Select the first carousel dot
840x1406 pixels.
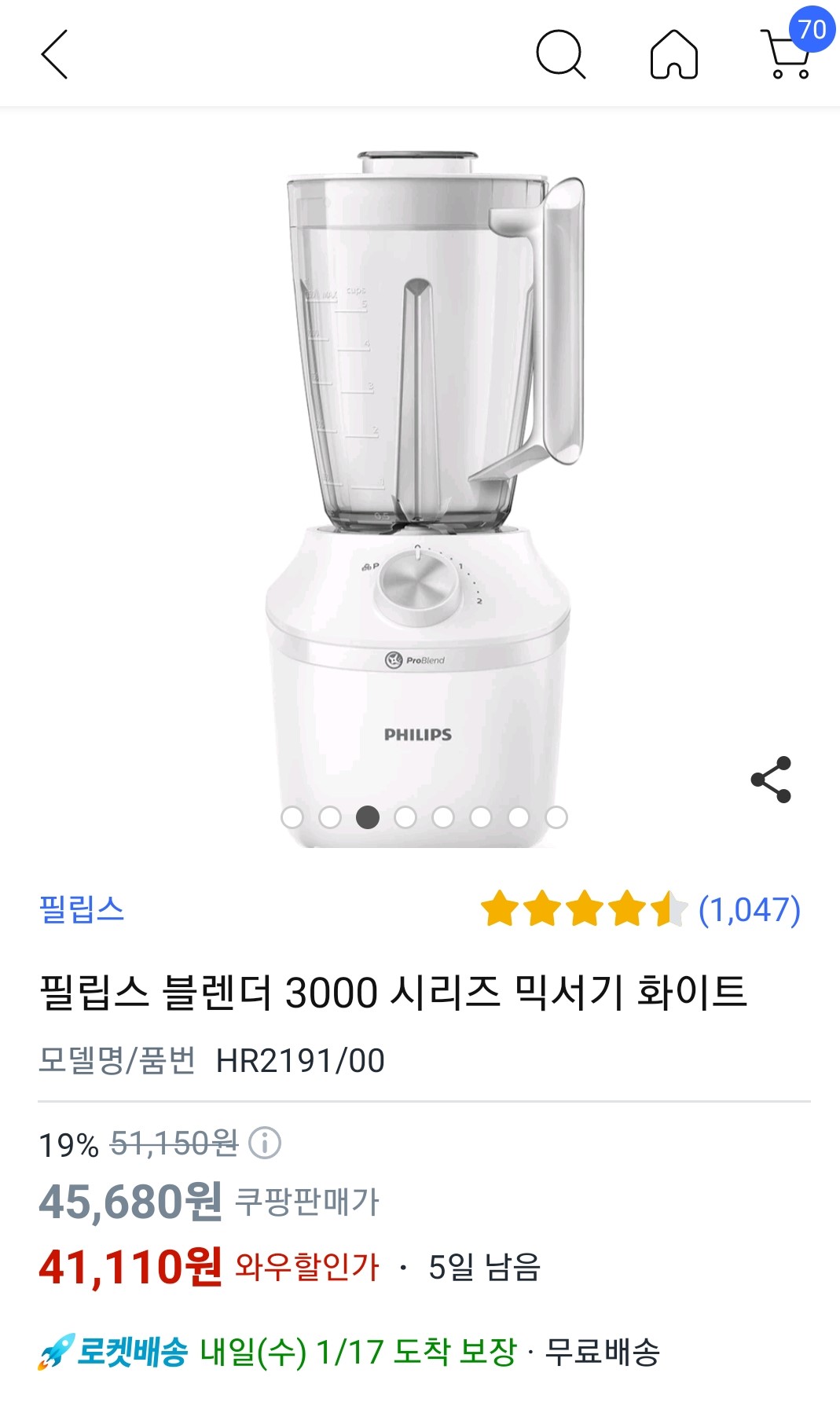[x=292, y=818]
